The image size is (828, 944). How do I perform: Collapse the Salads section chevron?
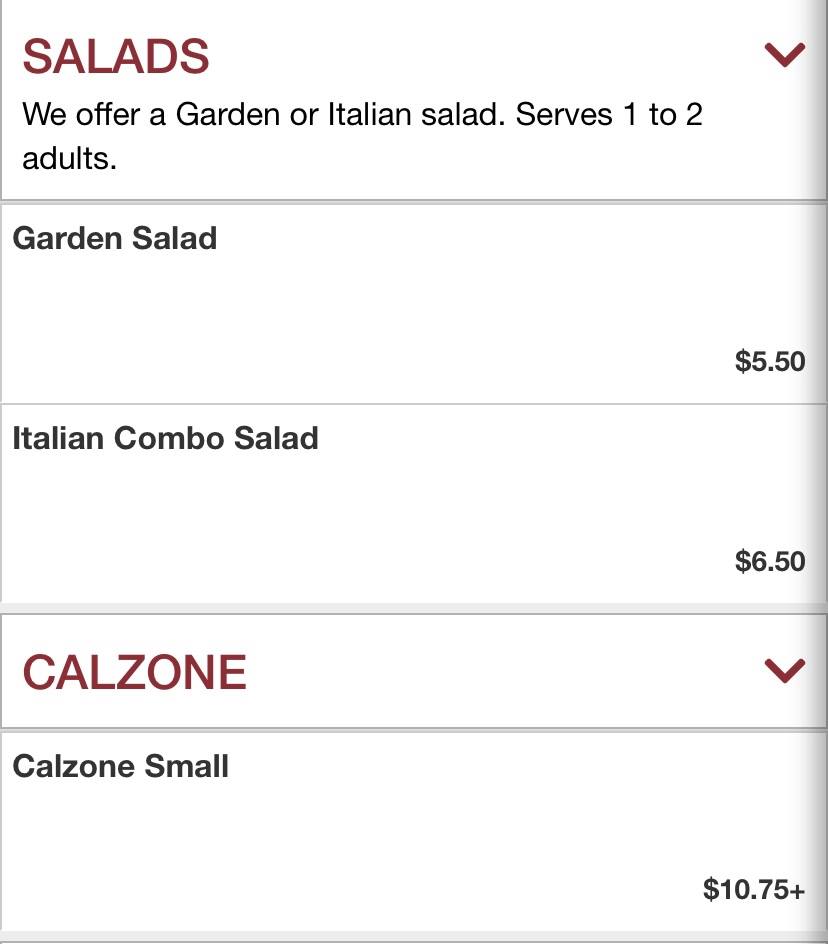(784, 55)
